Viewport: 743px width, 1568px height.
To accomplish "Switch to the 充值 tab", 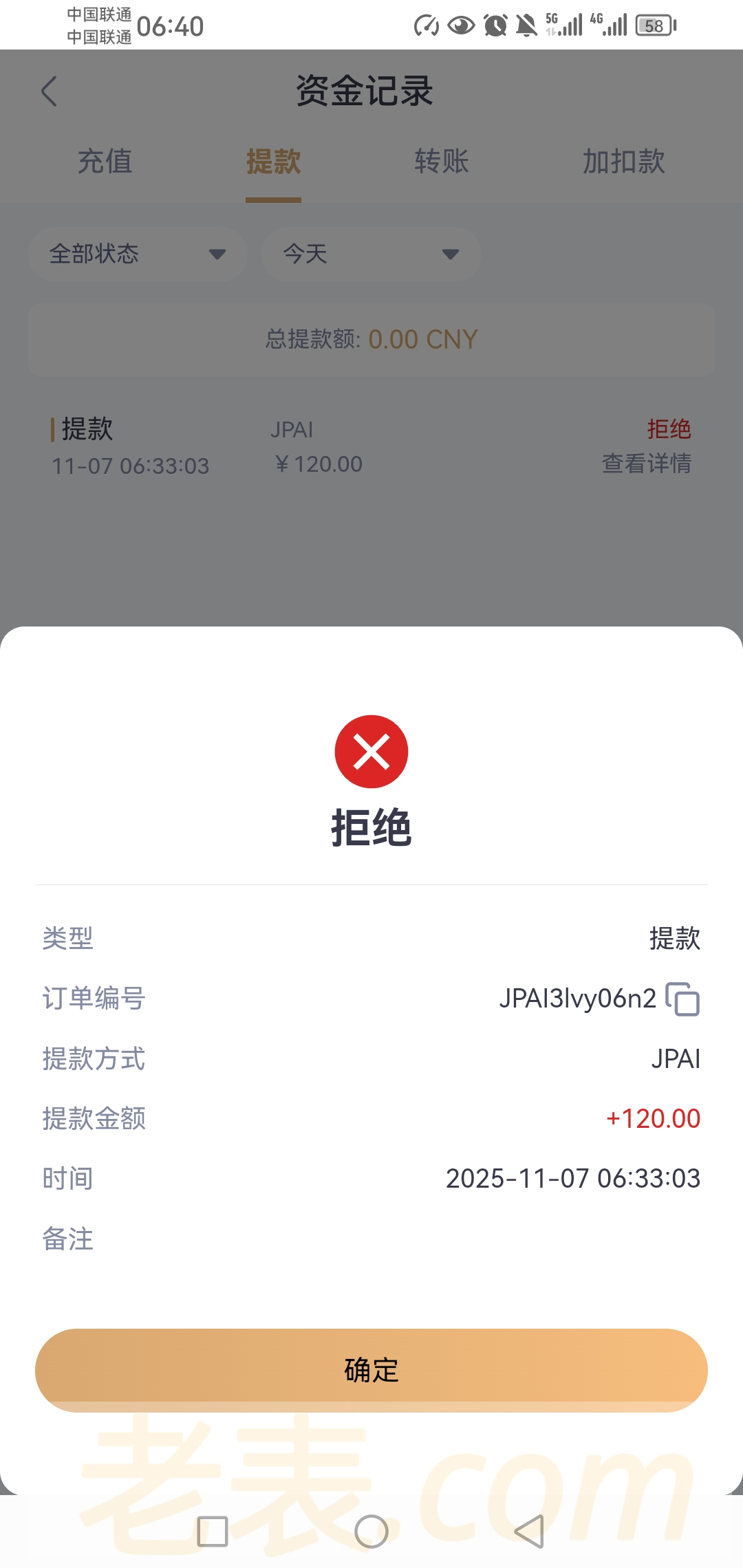I will coord(105,162).
